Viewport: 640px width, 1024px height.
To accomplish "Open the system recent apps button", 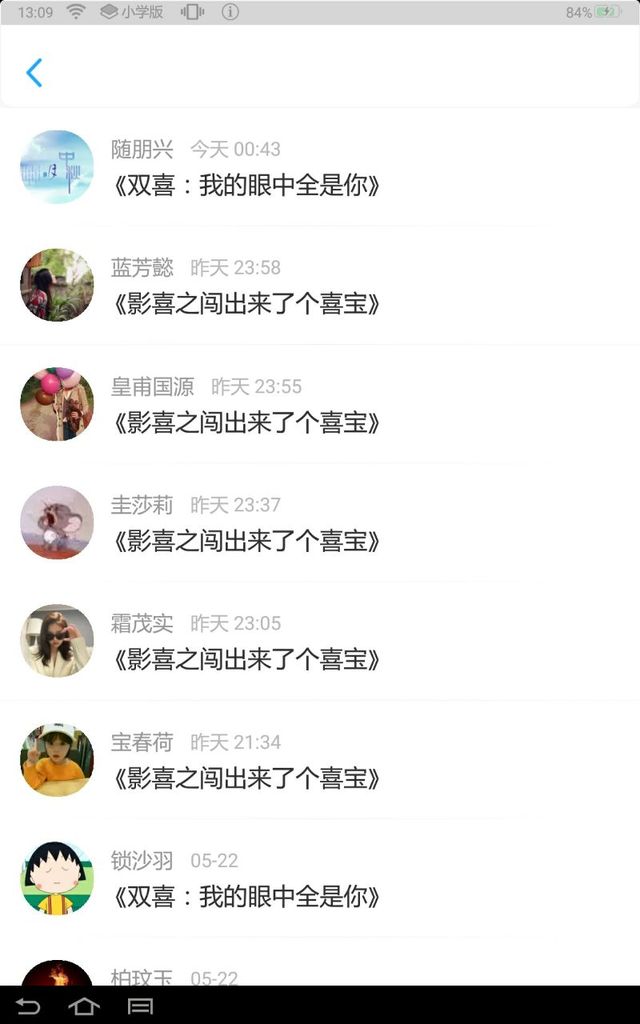I will [x=141, y=1005].
